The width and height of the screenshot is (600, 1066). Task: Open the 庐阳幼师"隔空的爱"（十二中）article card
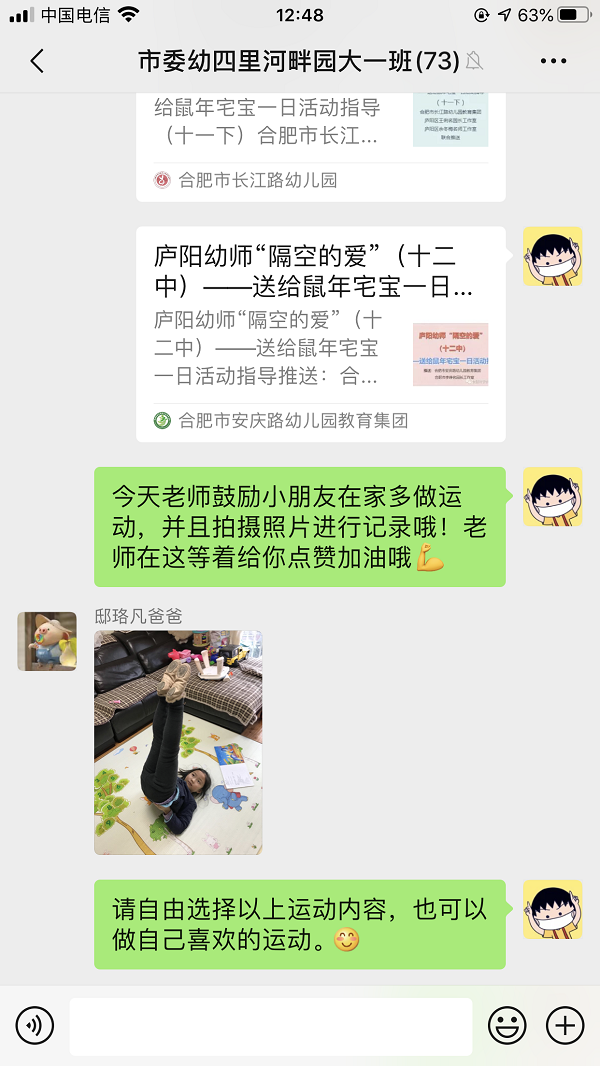pos(321,334)
